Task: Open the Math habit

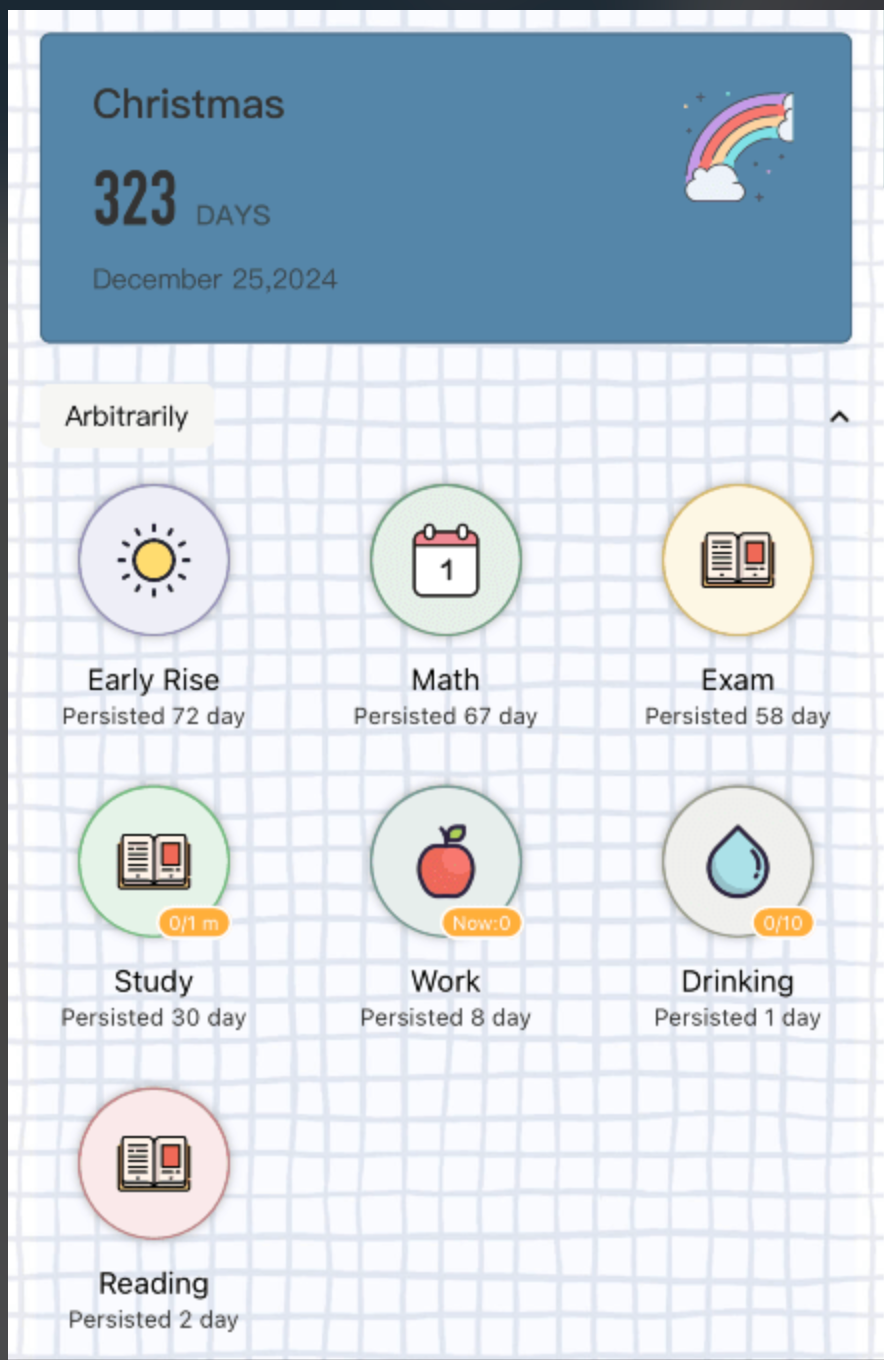Action: click(446, 560)
